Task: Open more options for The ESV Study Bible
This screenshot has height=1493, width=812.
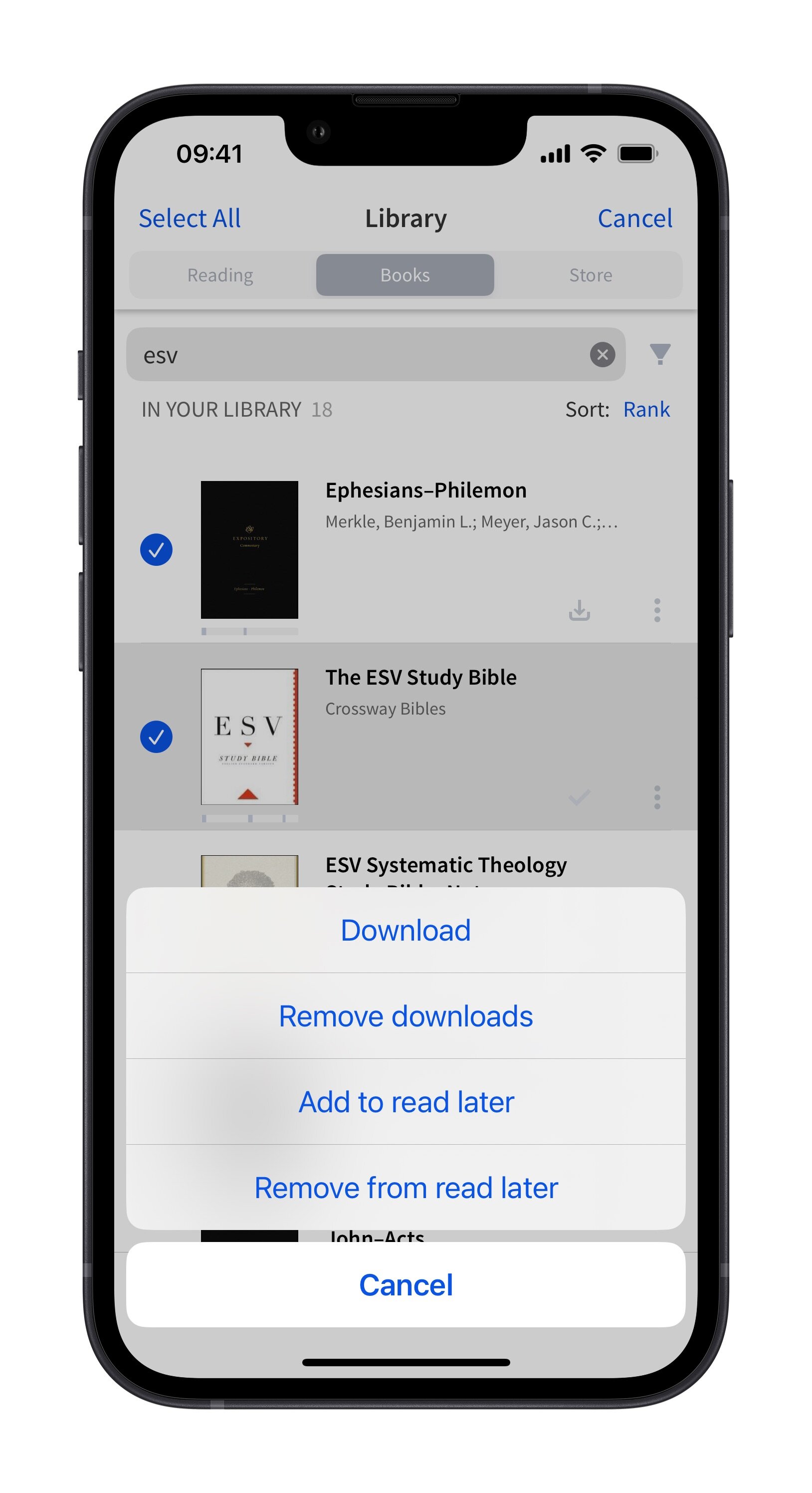Action: tap(657, 797)
